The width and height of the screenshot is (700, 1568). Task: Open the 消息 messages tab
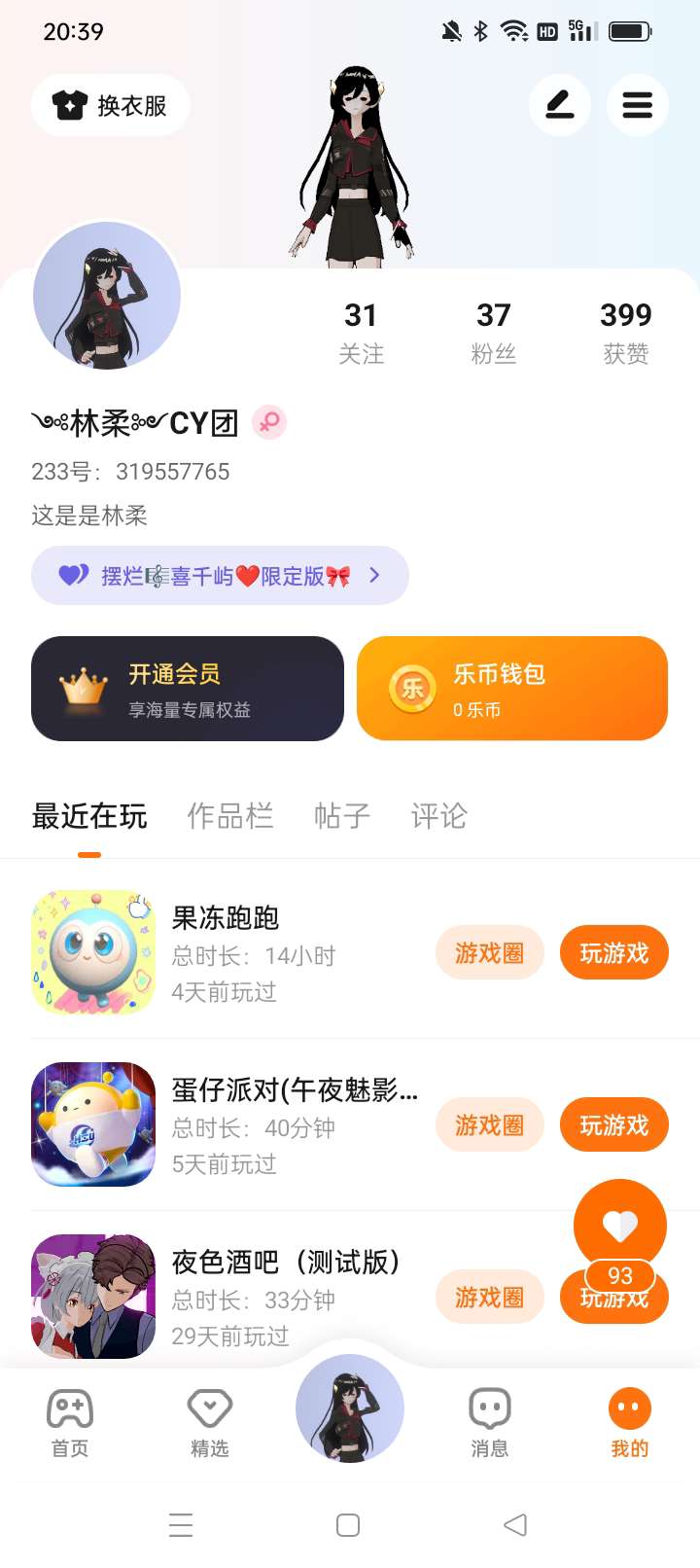[490, 1422]
